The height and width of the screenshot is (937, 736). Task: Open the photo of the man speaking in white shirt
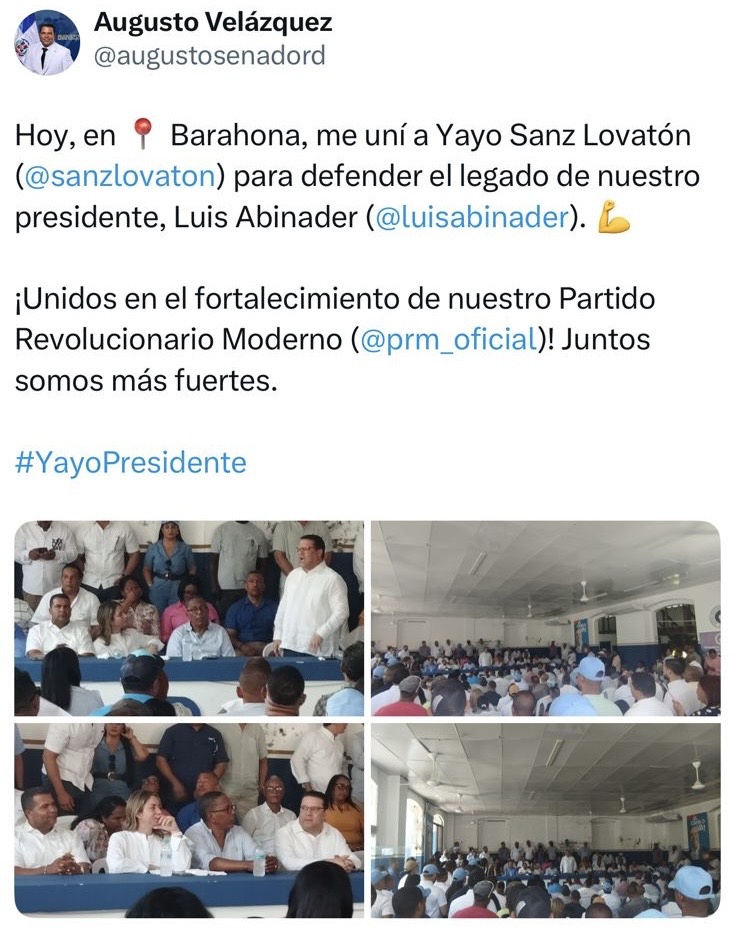[x=189, y=618]
